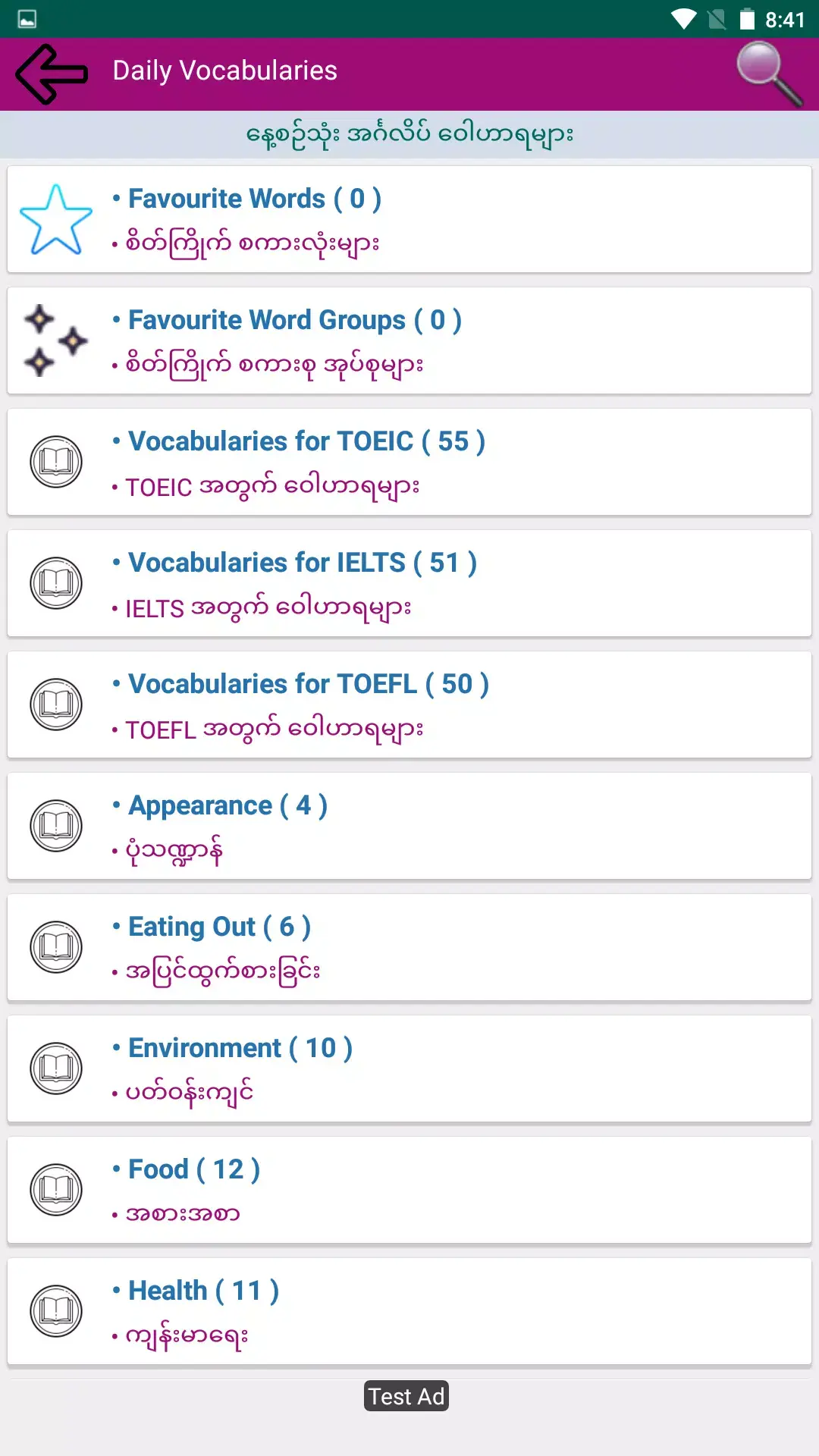This screenshot has height=1456, width=819.
Task: Tap the star icon beside Favourite Words
Action: 54,218
